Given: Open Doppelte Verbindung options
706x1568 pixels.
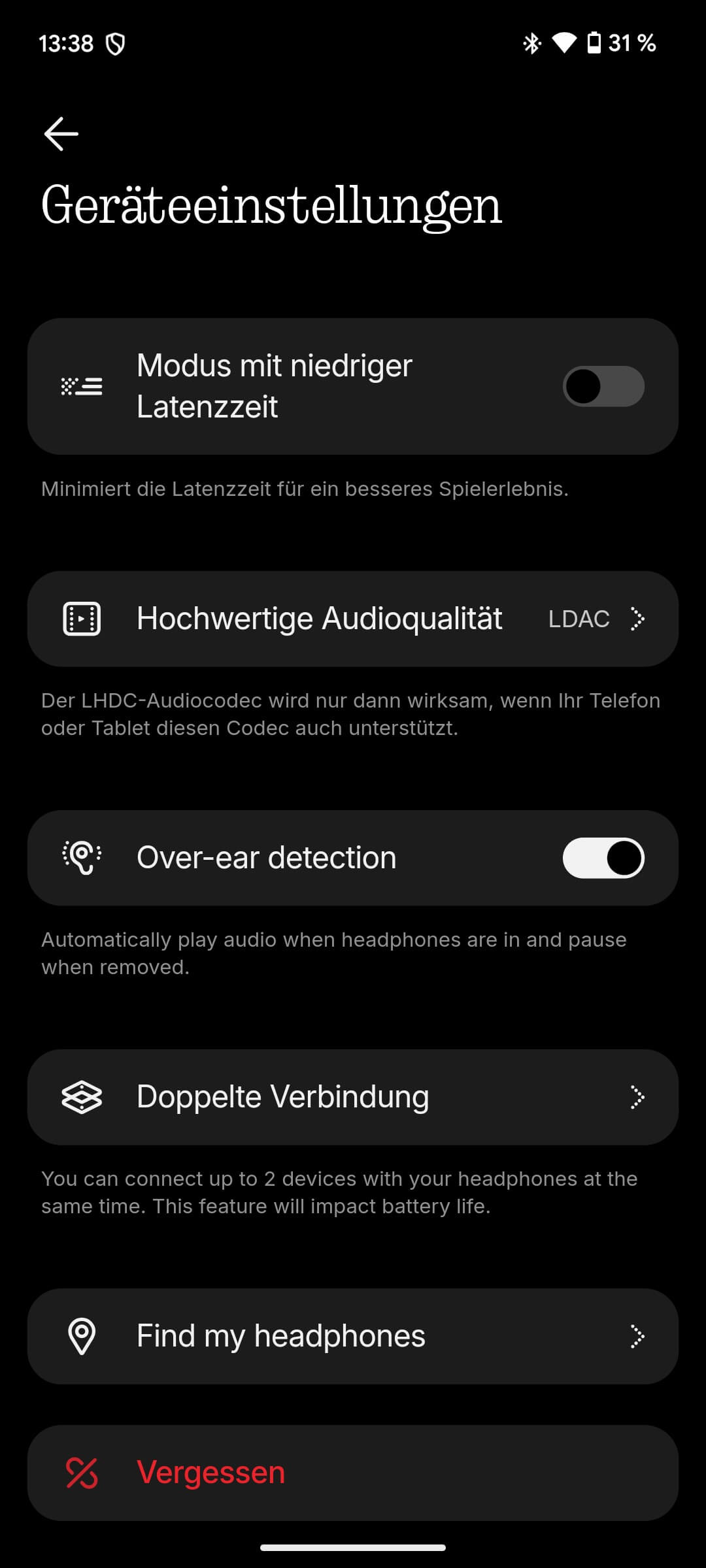Looking at the screenshot, I should click(x=353, y=1097).
